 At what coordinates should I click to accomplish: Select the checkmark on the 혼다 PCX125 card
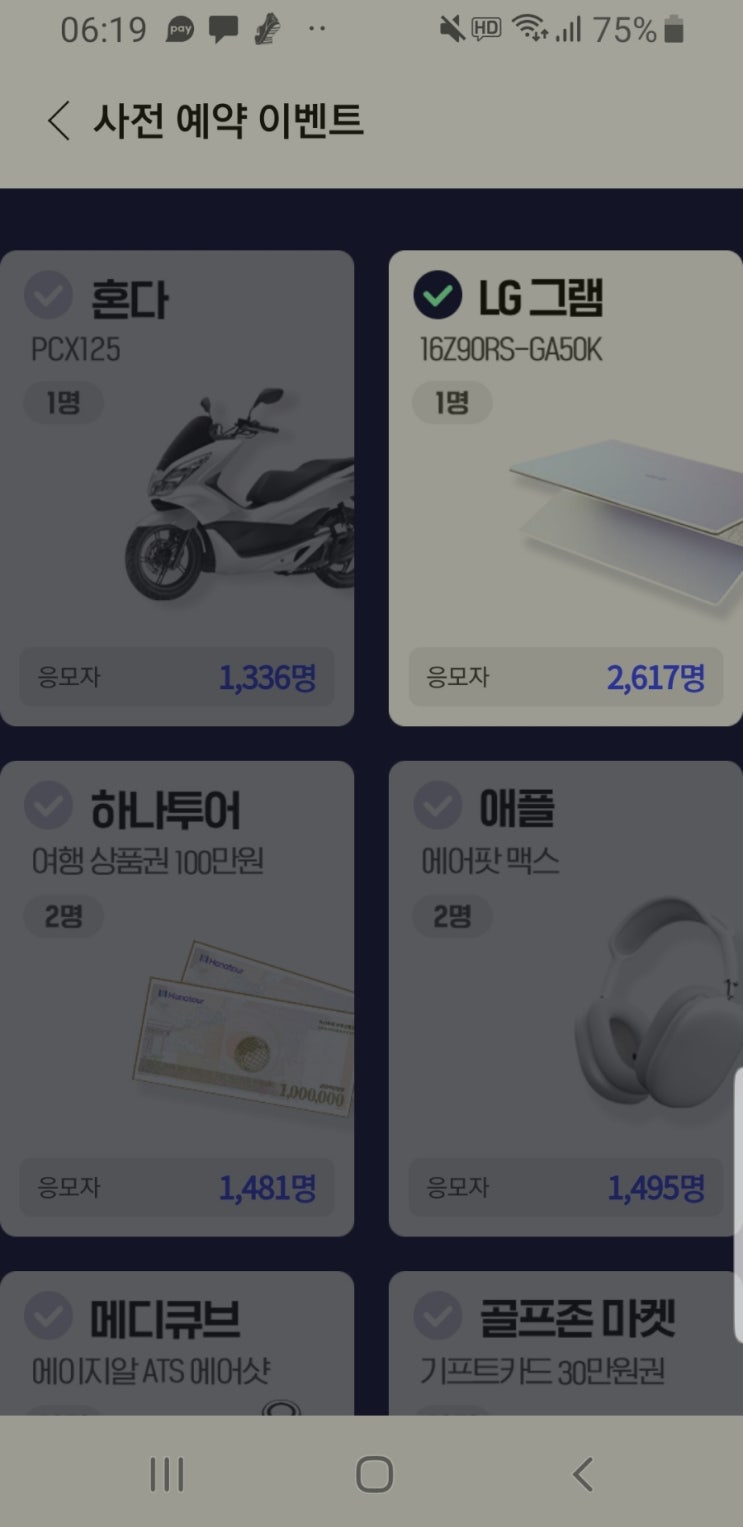coord(47,294)
